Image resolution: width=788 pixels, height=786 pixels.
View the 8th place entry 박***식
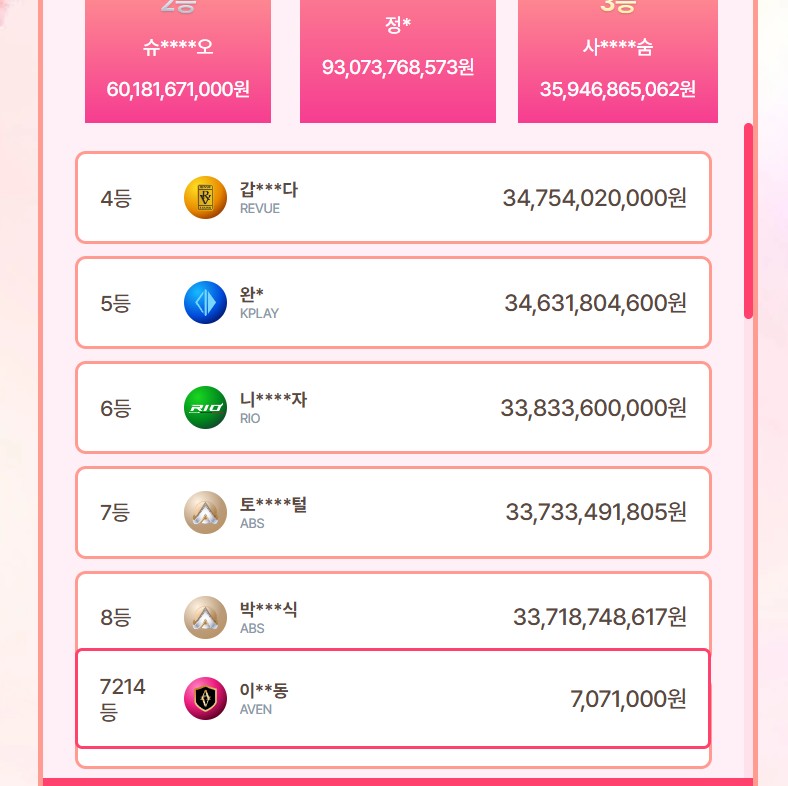coord(393,611)
